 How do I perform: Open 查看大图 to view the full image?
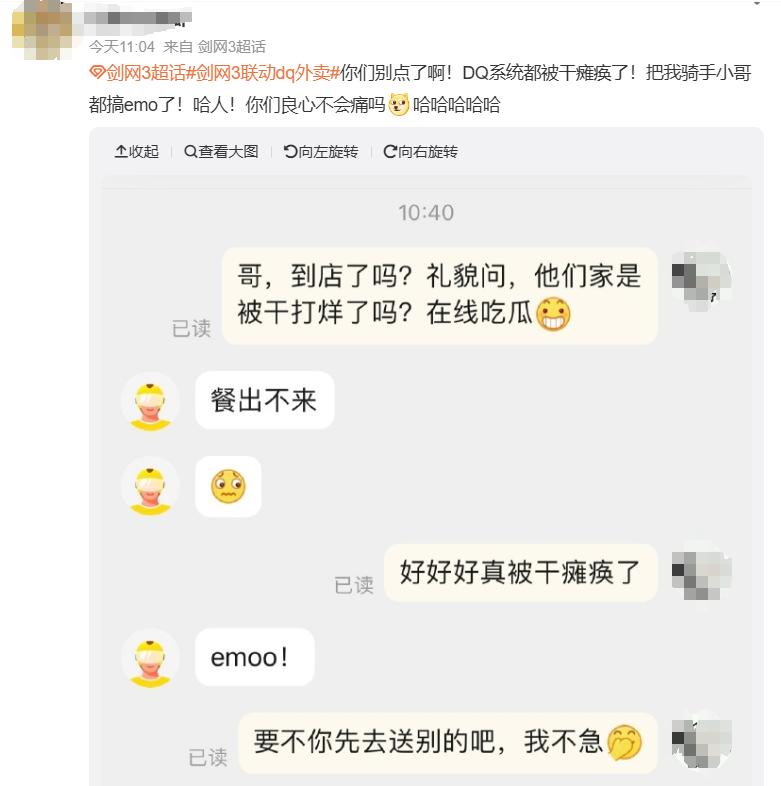pyautogui.click(x=221, y=152)
